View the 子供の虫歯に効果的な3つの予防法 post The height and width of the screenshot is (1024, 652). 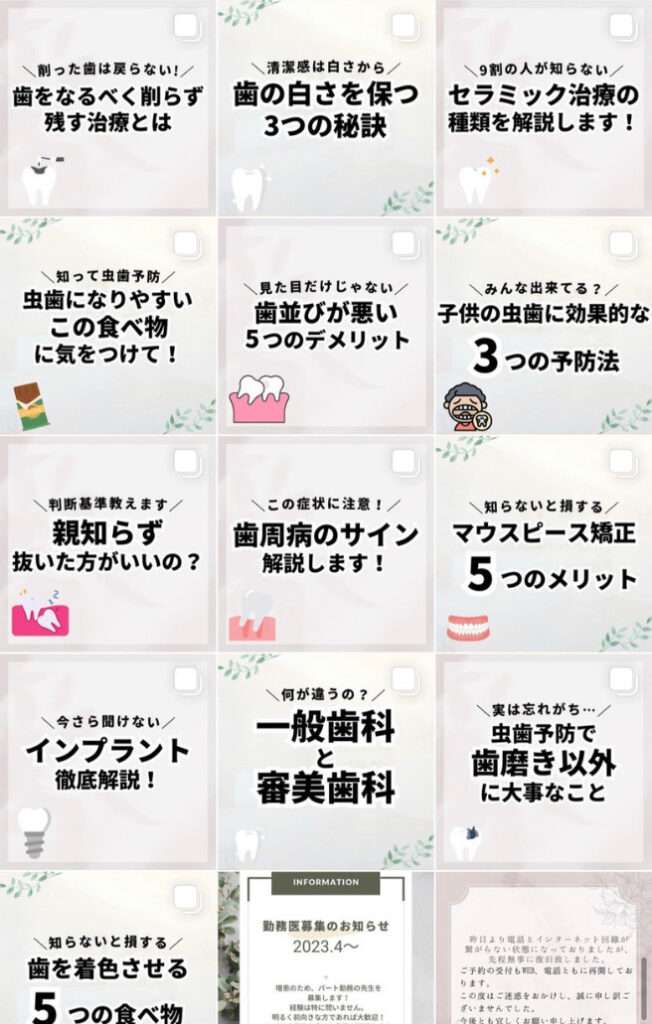coord(543,325)
